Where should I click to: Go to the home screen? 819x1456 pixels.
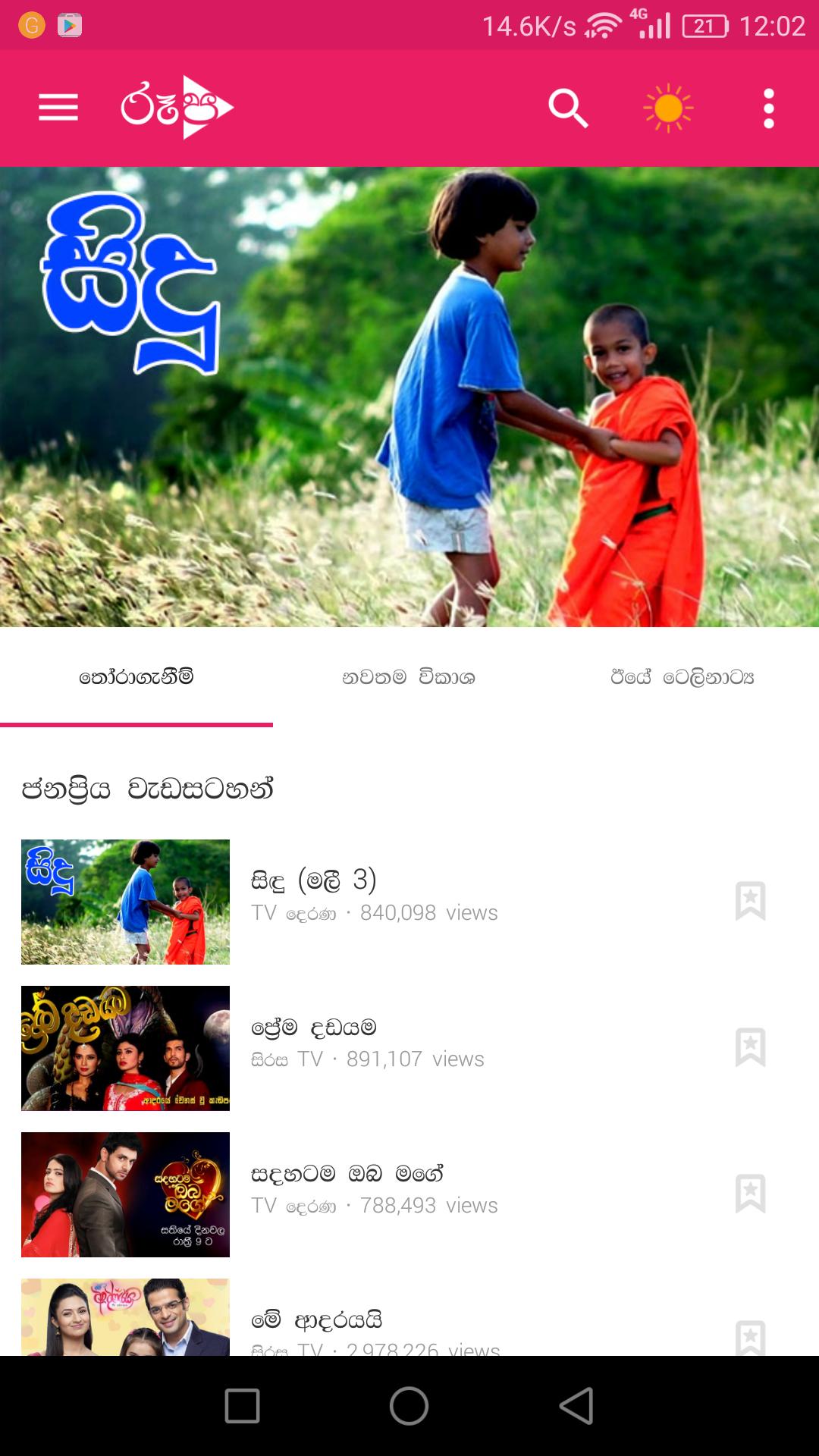409,1406
